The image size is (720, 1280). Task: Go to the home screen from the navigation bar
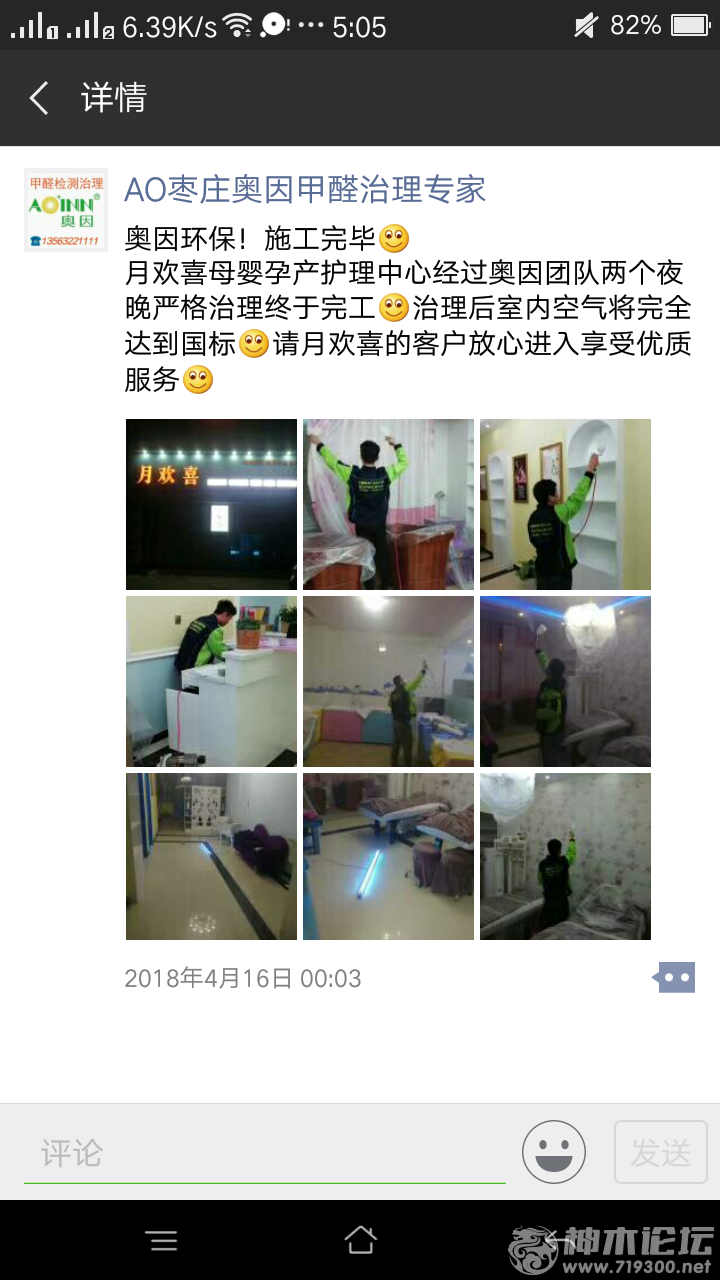[360, 1240]
